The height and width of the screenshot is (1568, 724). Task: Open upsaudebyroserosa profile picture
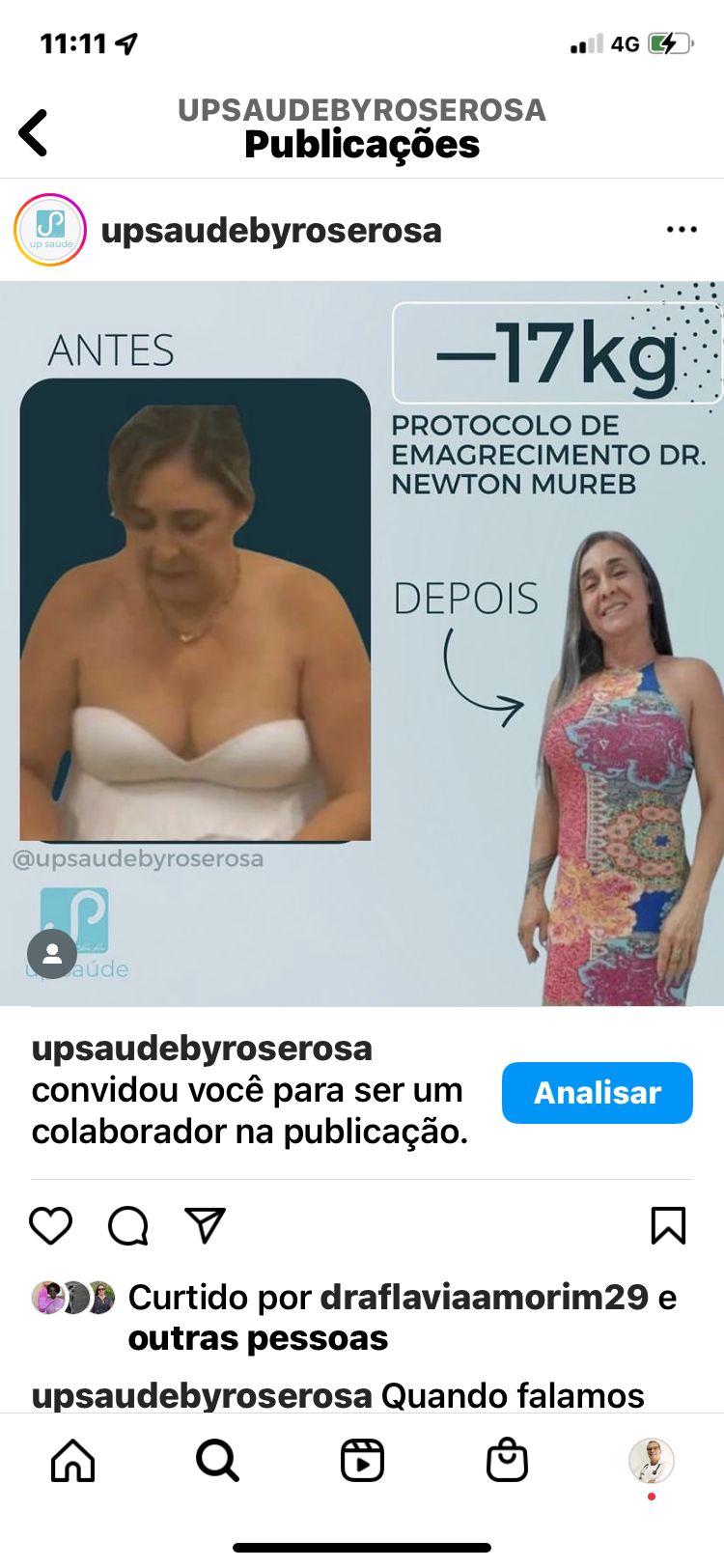pyautogui.click(x=50, y=230)
